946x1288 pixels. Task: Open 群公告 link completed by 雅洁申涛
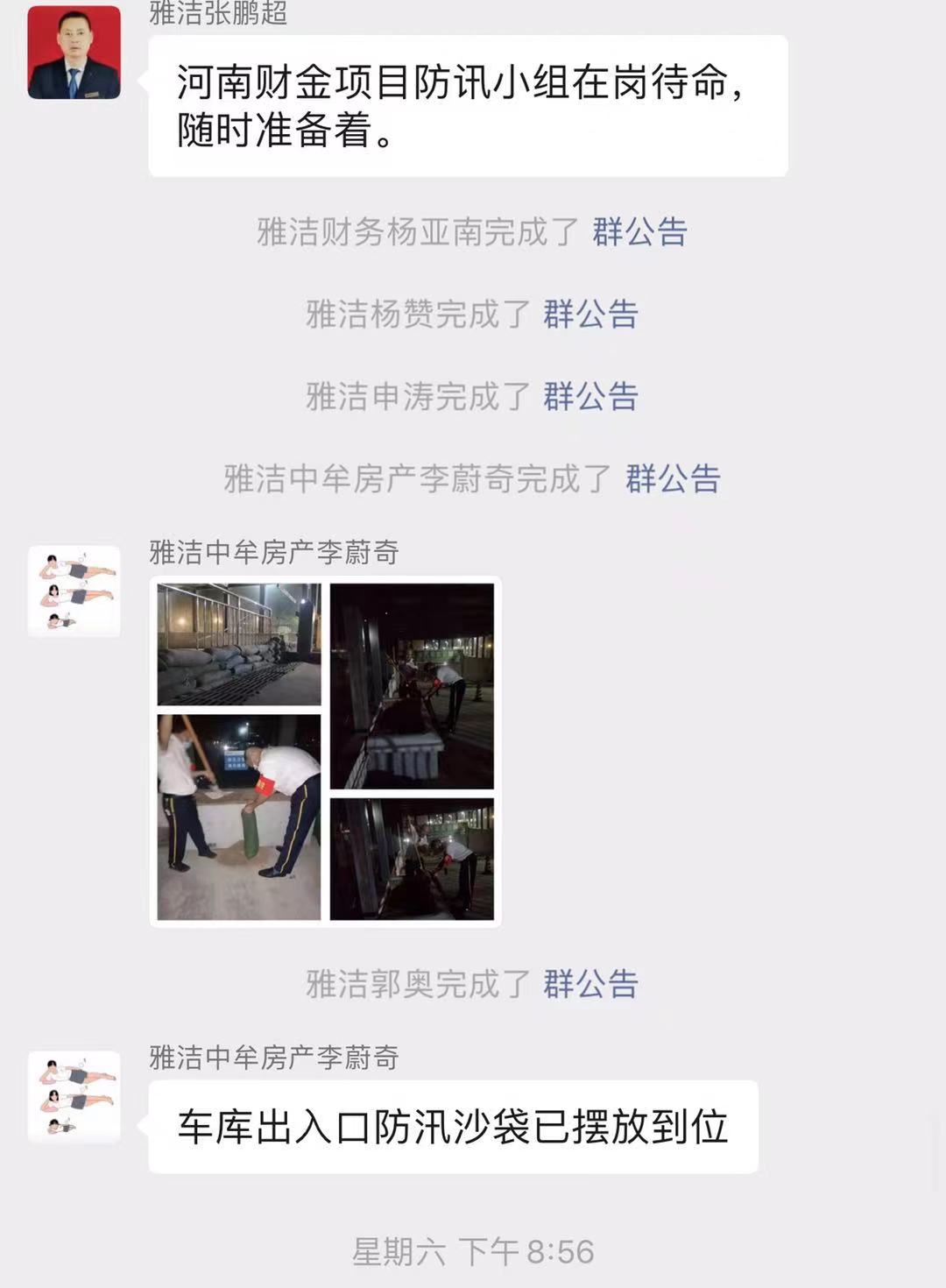click(590, 397)
